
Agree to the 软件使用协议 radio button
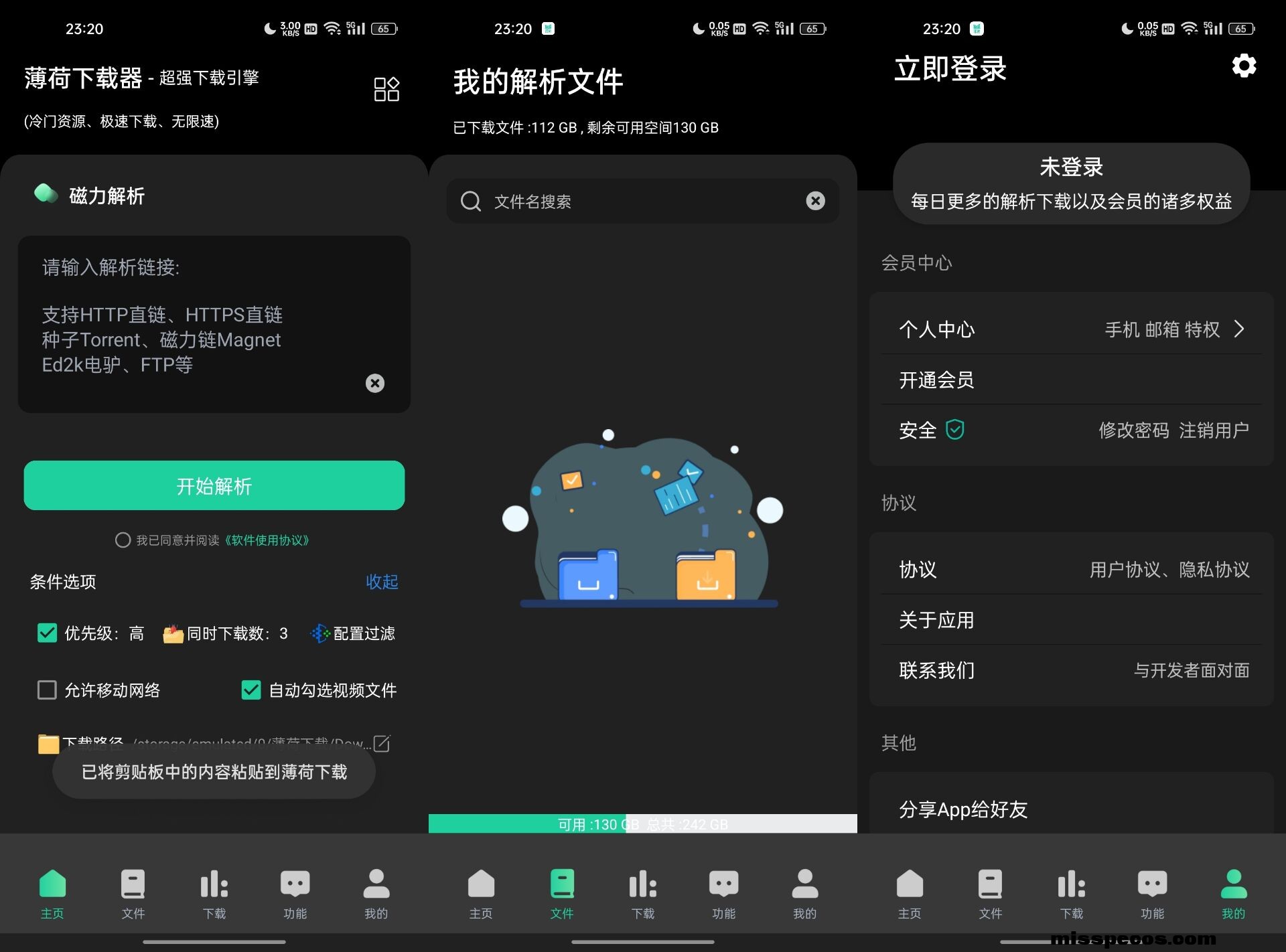[123, 540]
